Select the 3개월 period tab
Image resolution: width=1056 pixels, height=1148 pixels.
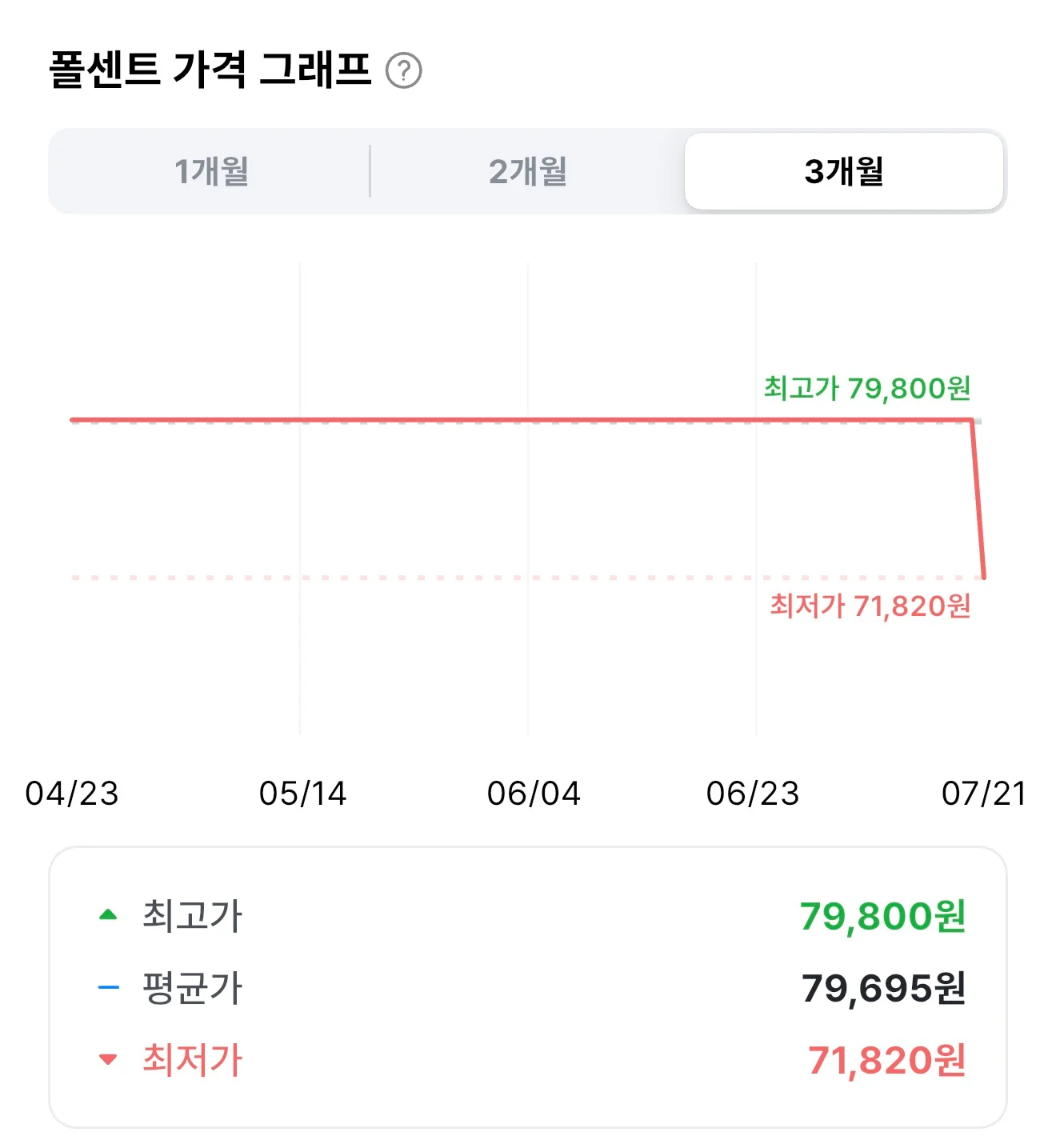844,171
